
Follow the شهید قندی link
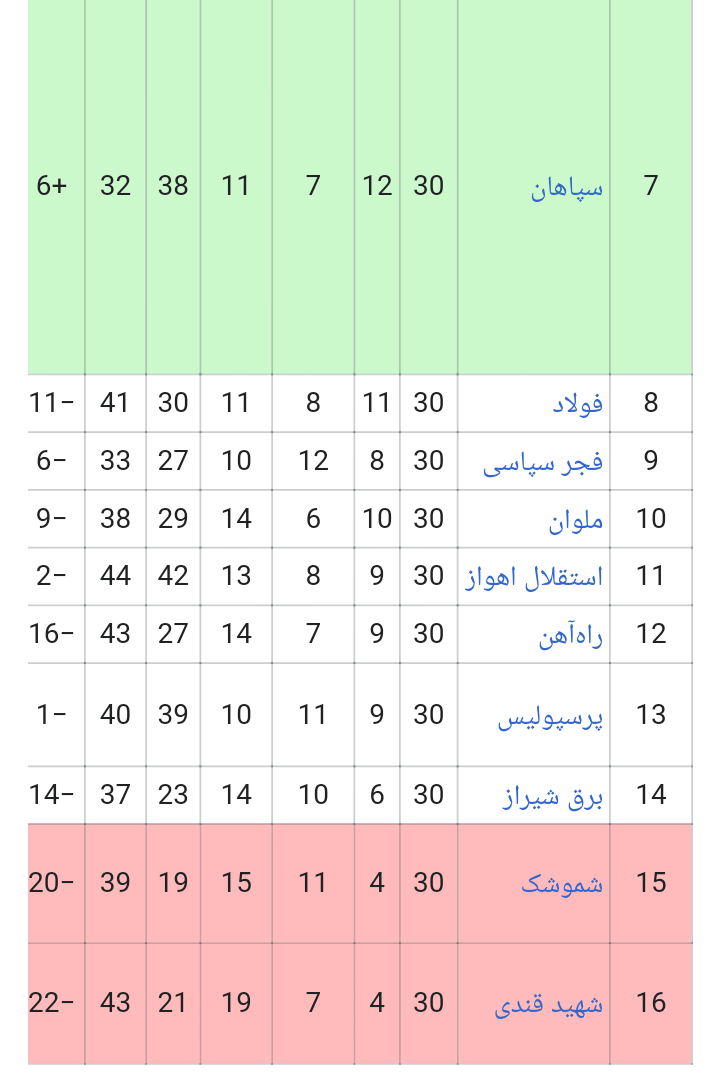pos(549,1004)
